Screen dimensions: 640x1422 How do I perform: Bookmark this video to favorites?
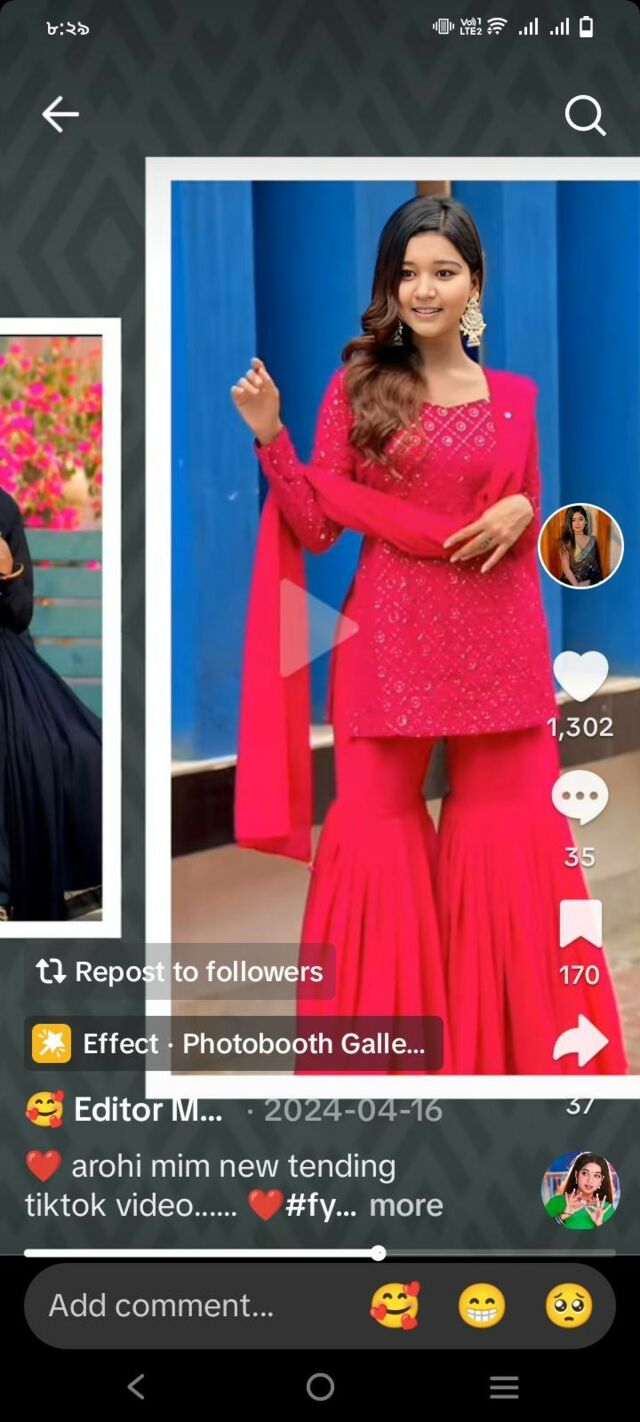580,924
